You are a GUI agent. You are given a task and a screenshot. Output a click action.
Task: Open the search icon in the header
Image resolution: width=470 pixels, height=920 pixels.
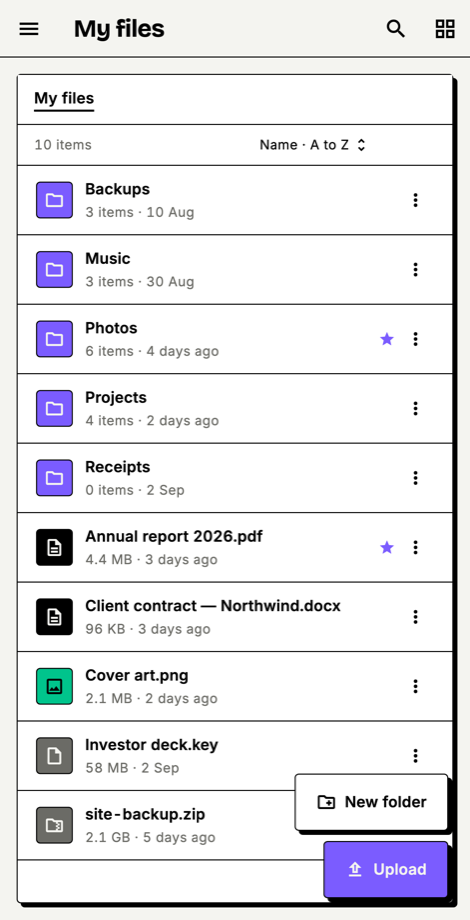tap(396, 29)
